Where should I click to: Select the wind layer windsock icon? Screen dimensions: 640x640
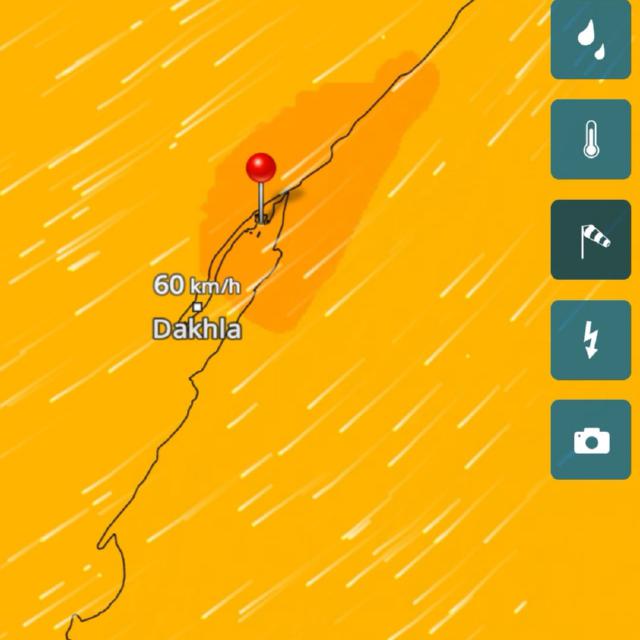(x=590, y=240)
